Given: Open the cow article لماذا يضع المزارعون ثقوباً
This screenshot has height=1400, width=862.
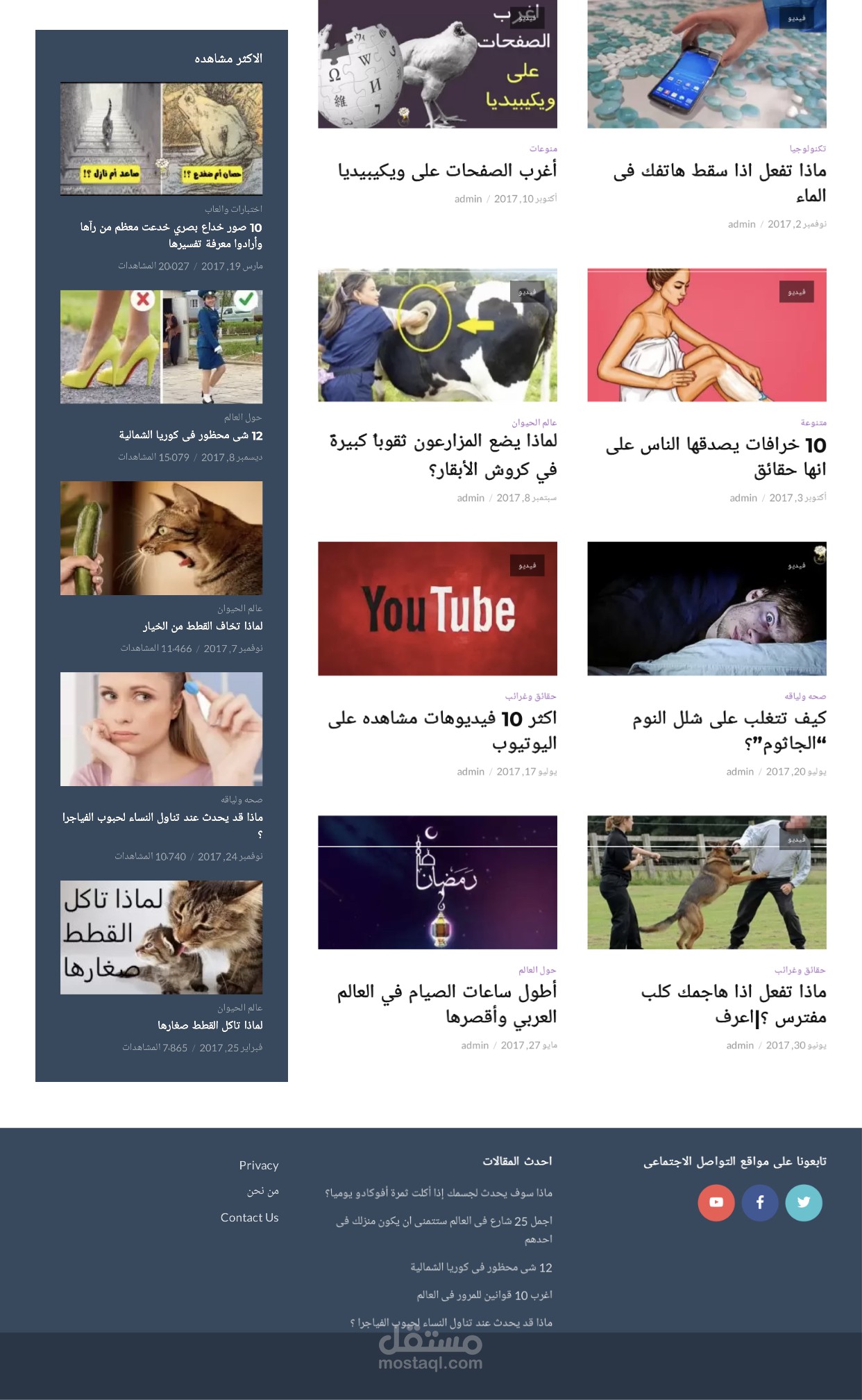Looking at the screenshot, I should point(443,456).
